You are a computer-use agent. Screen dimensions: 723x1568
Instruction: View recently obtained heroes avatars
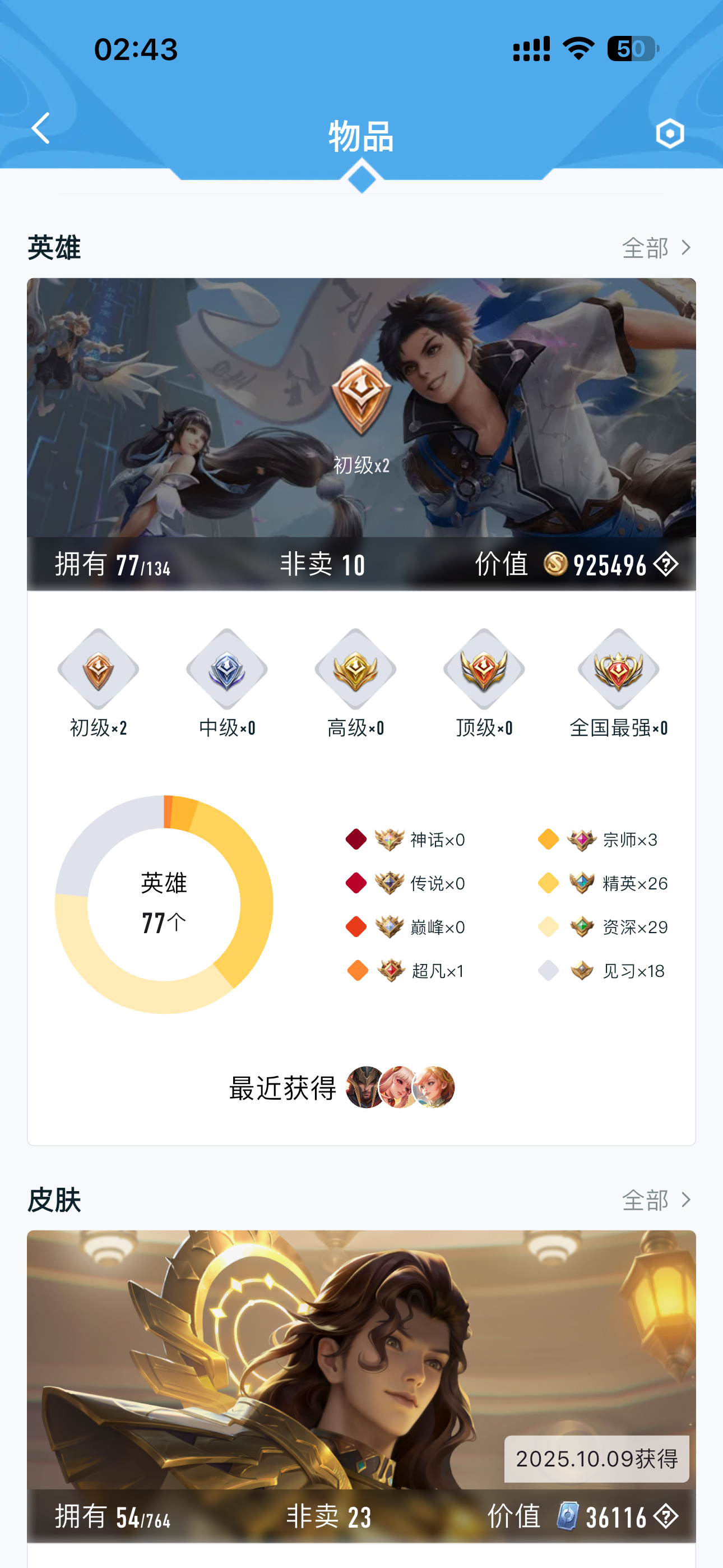[400, 1087]
